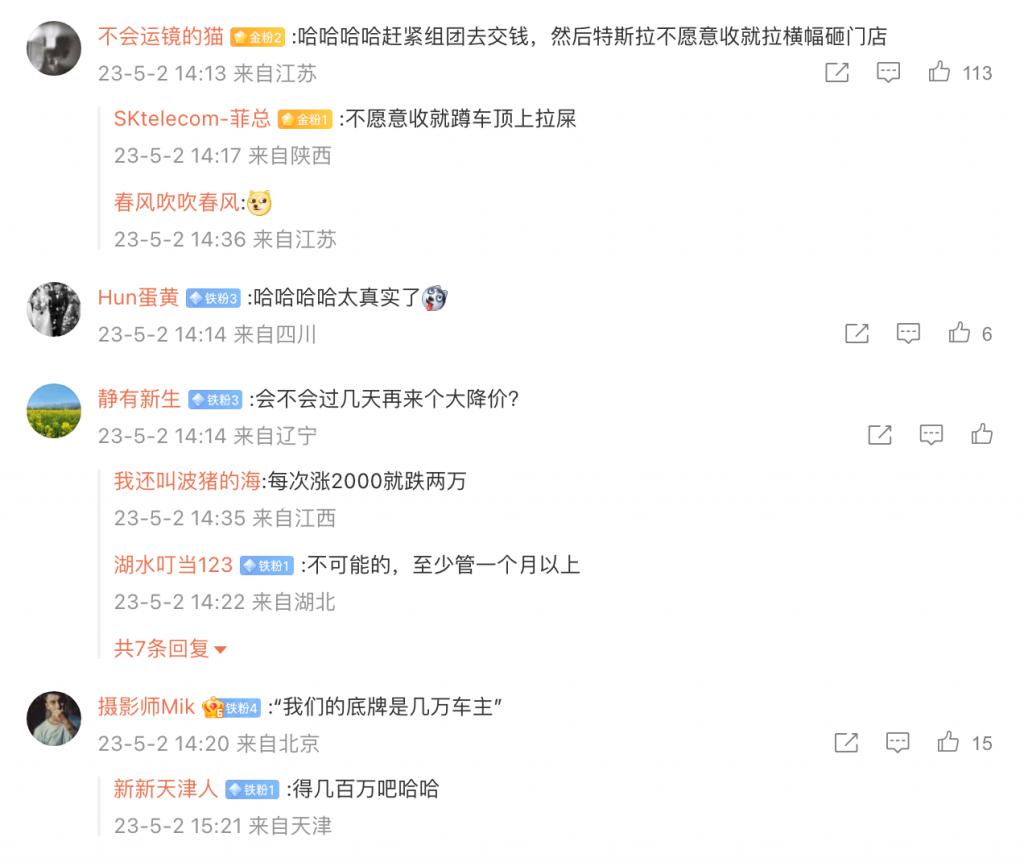Share the comment by 不会运镜的猫
Viewport: 1024px width, 862px height.
pos(836,72)
